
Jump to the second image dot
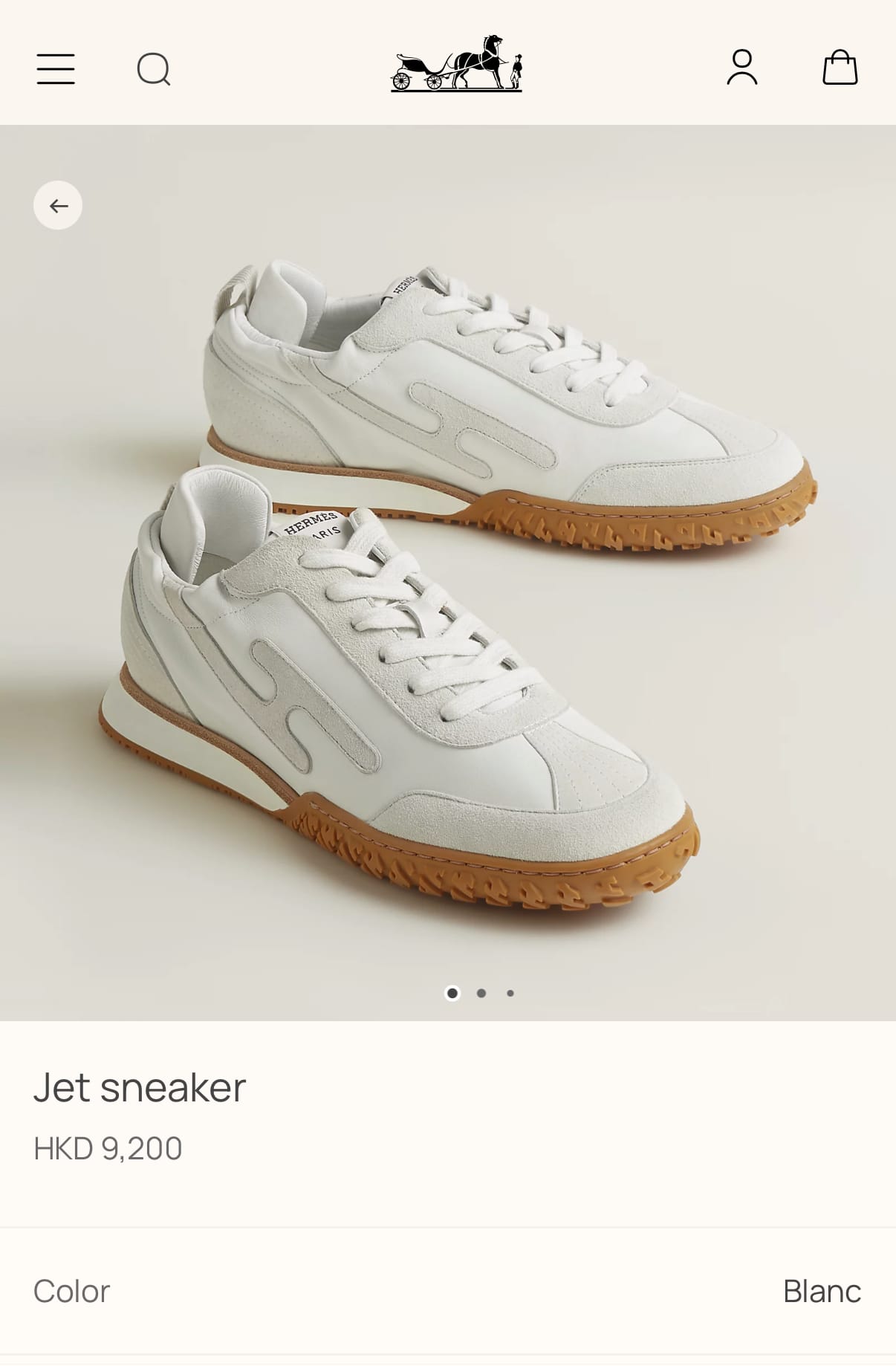[x=481, y=993]
